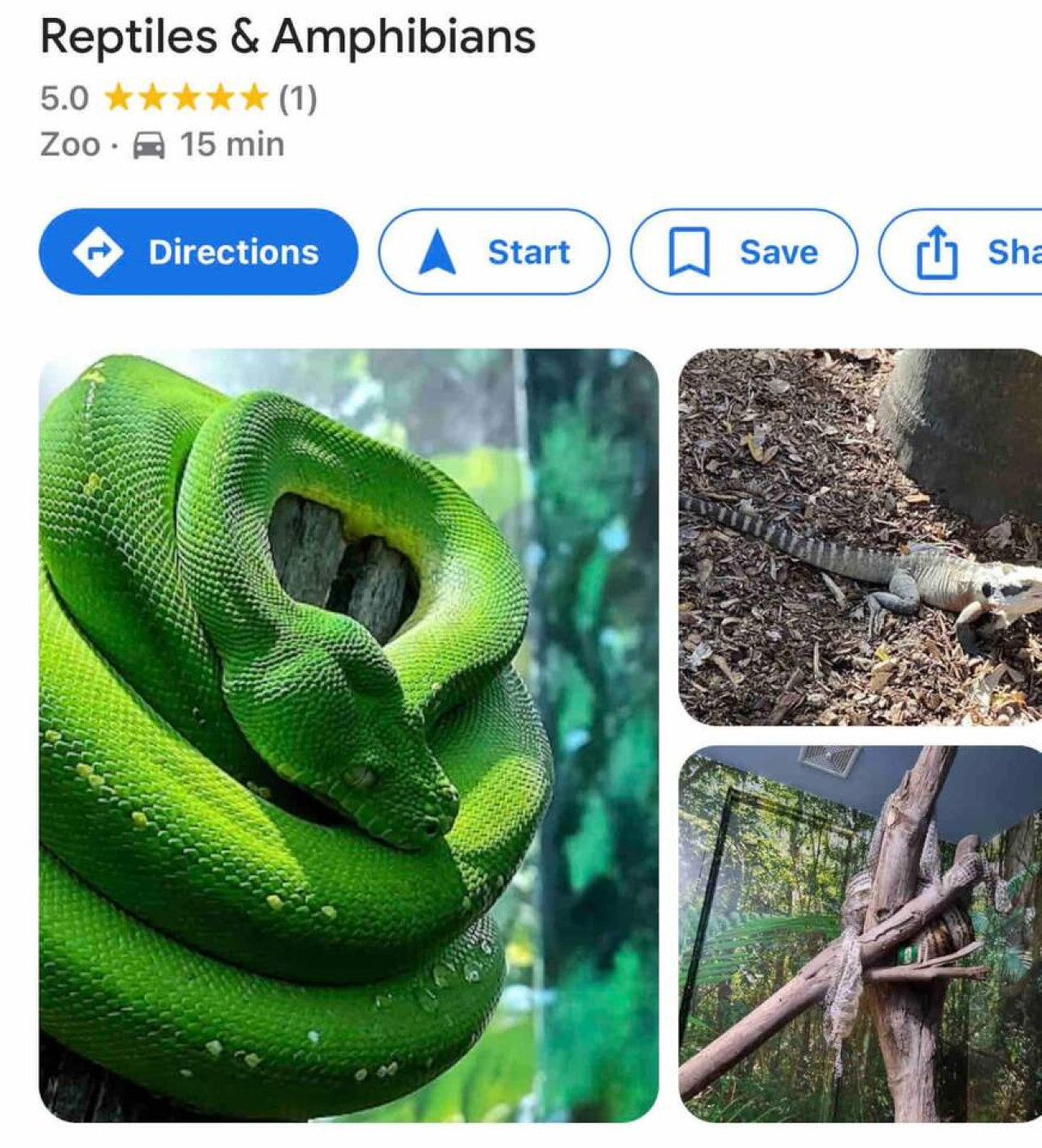The height and width of the screenshot is (1148, 1042).
Task: Tap the blue Directions button
Action: tap(198, 252)
